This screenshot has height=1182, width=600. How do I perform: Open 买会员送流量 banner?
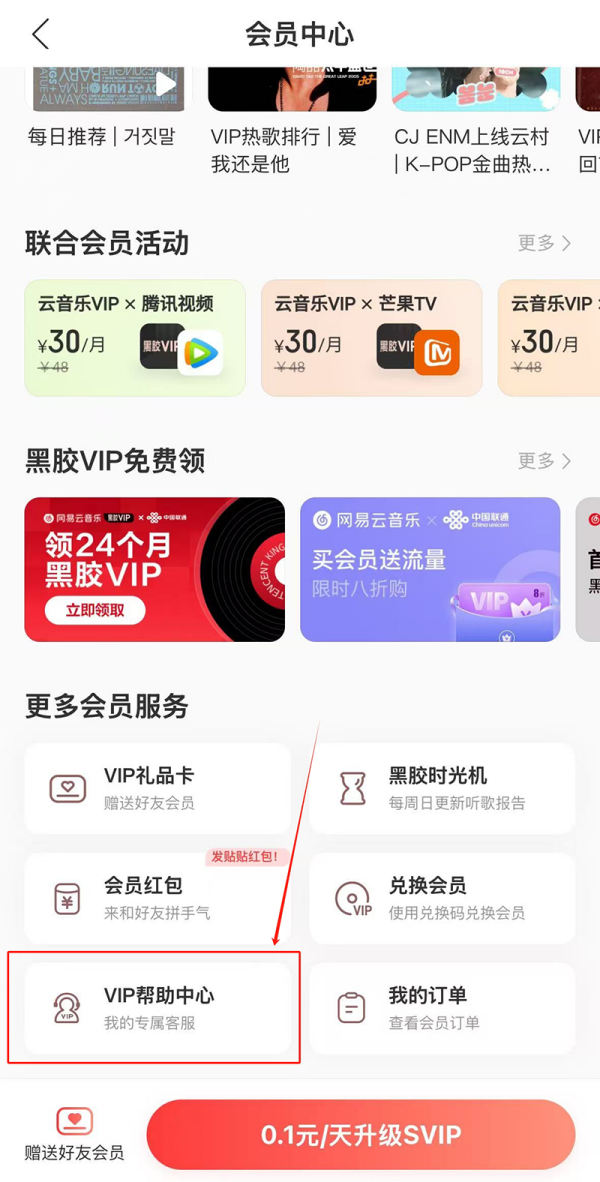tap(430, 569)
